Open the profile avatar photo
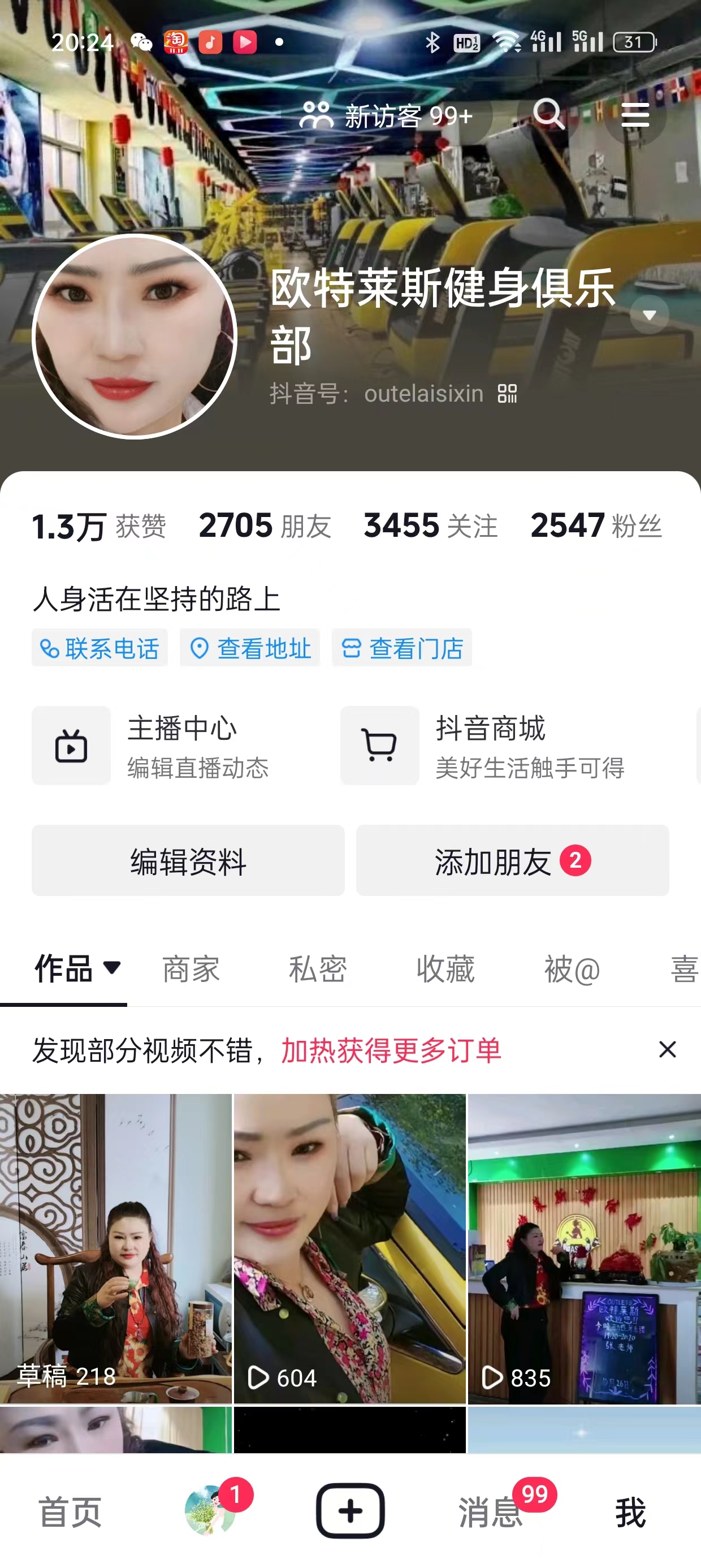 click(x=134, y=336)
